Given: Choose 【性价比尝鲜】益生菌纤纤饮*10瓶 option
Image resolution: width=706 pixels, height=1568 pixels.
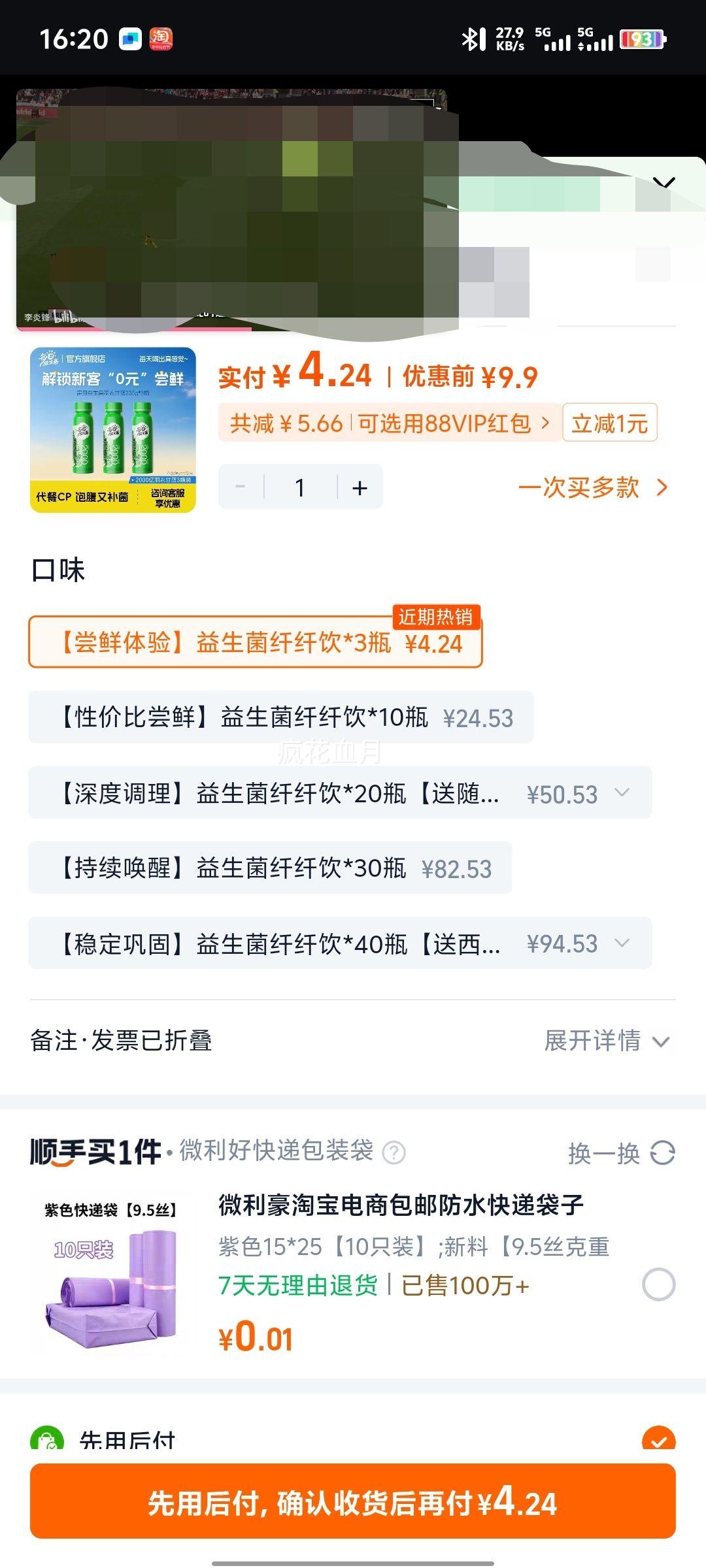Looking at the screenshot, I should point(281,717).
